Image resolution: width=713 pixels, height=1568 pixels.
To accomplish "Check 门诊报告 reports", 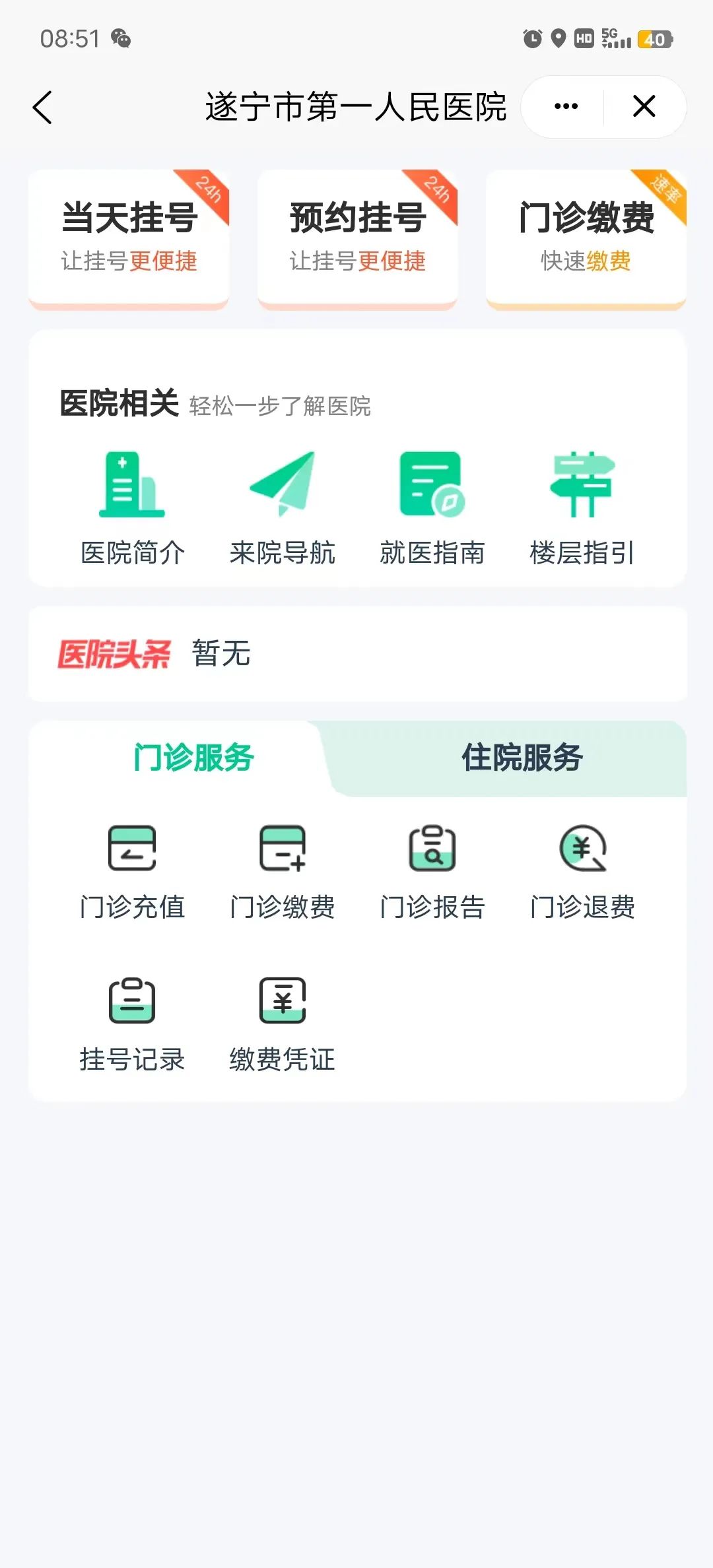I will coord(432,871).
